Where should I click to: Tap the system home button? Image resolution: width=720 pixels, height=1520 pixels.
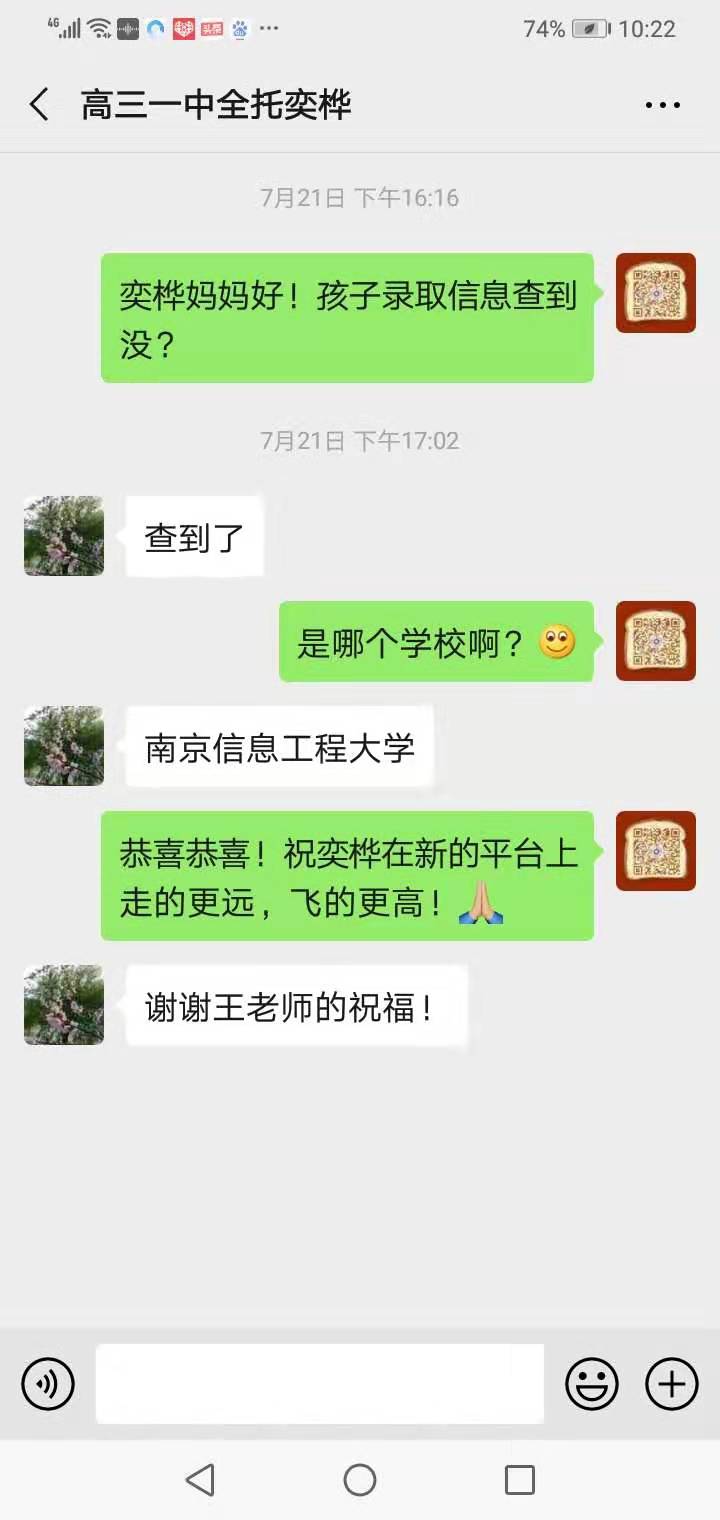360,1480
